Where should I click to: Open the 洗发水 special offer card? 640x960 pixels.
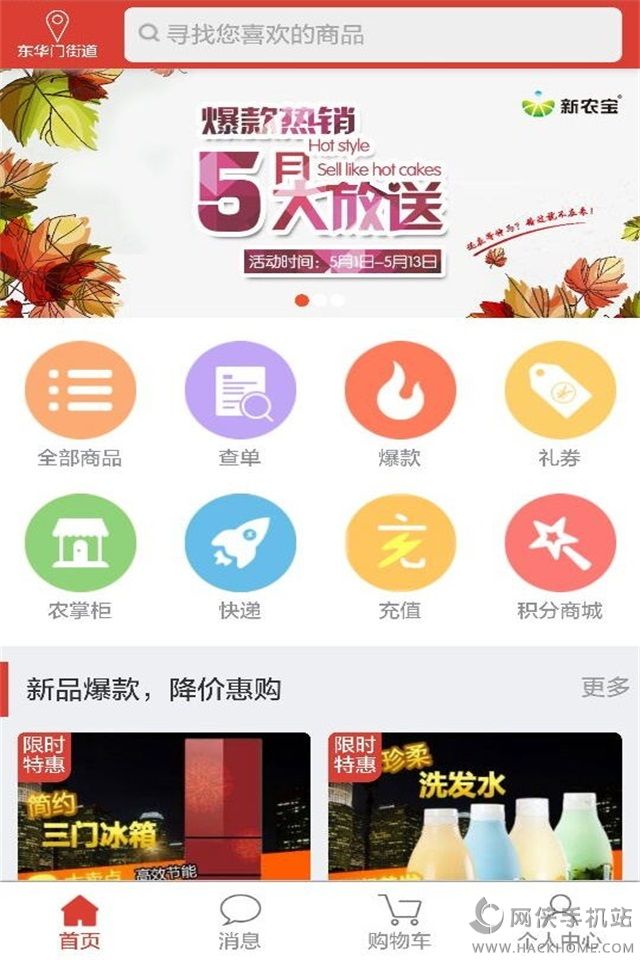pyautogui.click(x=475, y=806)
